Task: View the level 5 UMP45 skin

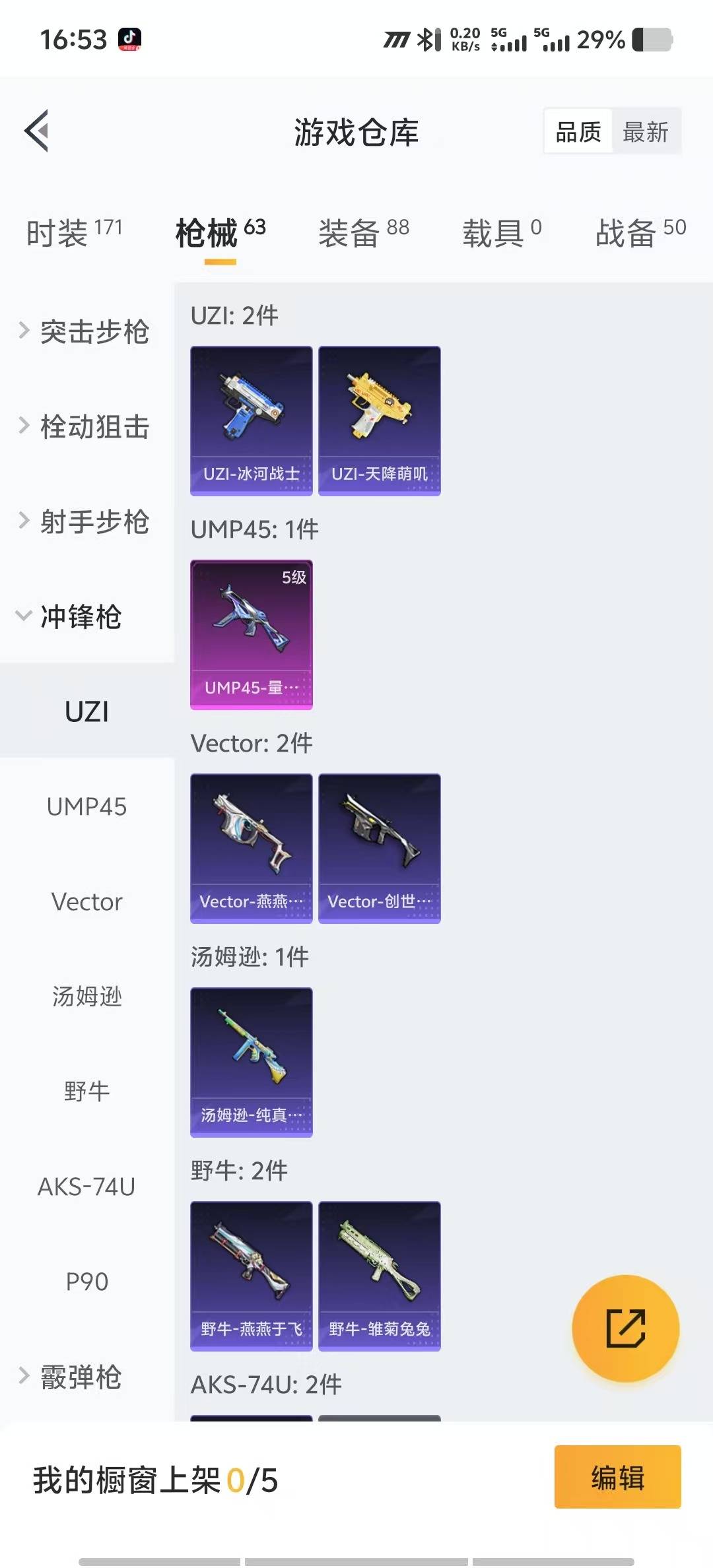Action: [251, 634]
